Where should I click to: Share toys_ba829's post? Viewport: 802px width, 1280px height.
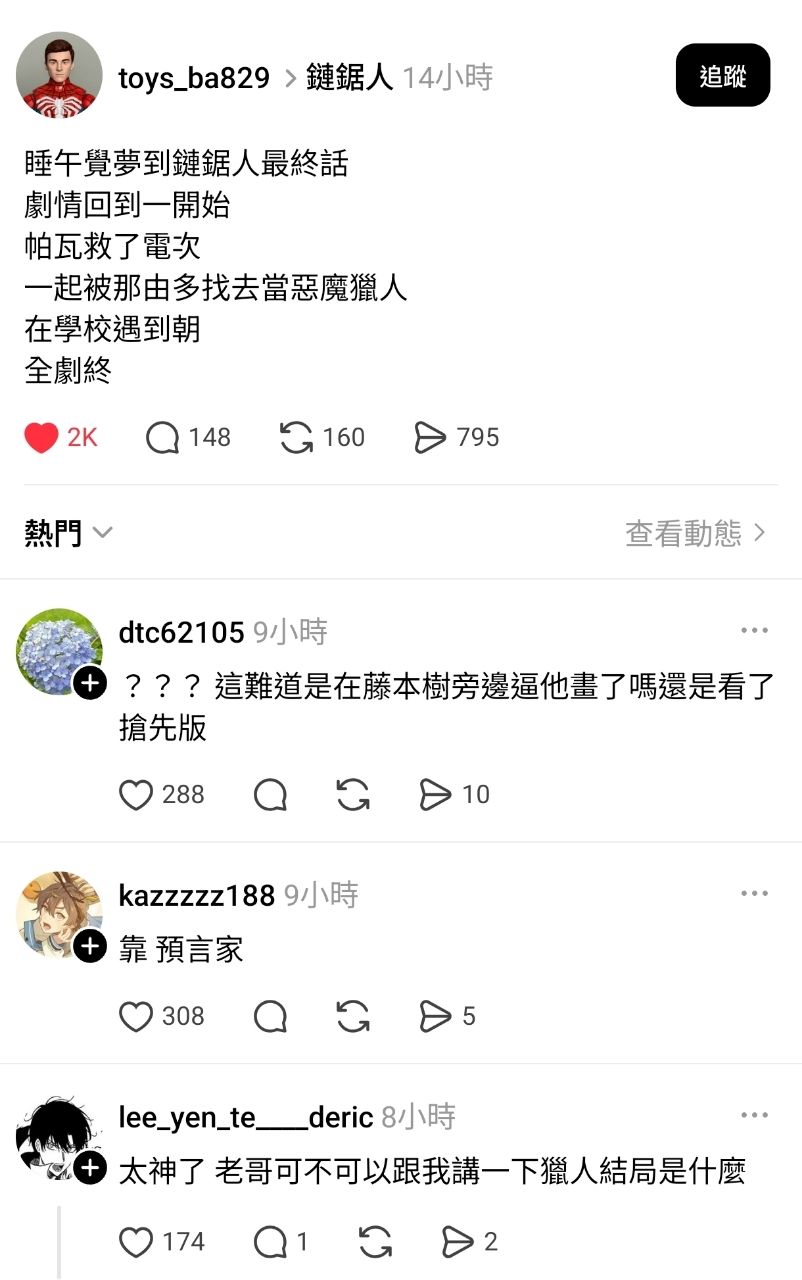point(430,437)
